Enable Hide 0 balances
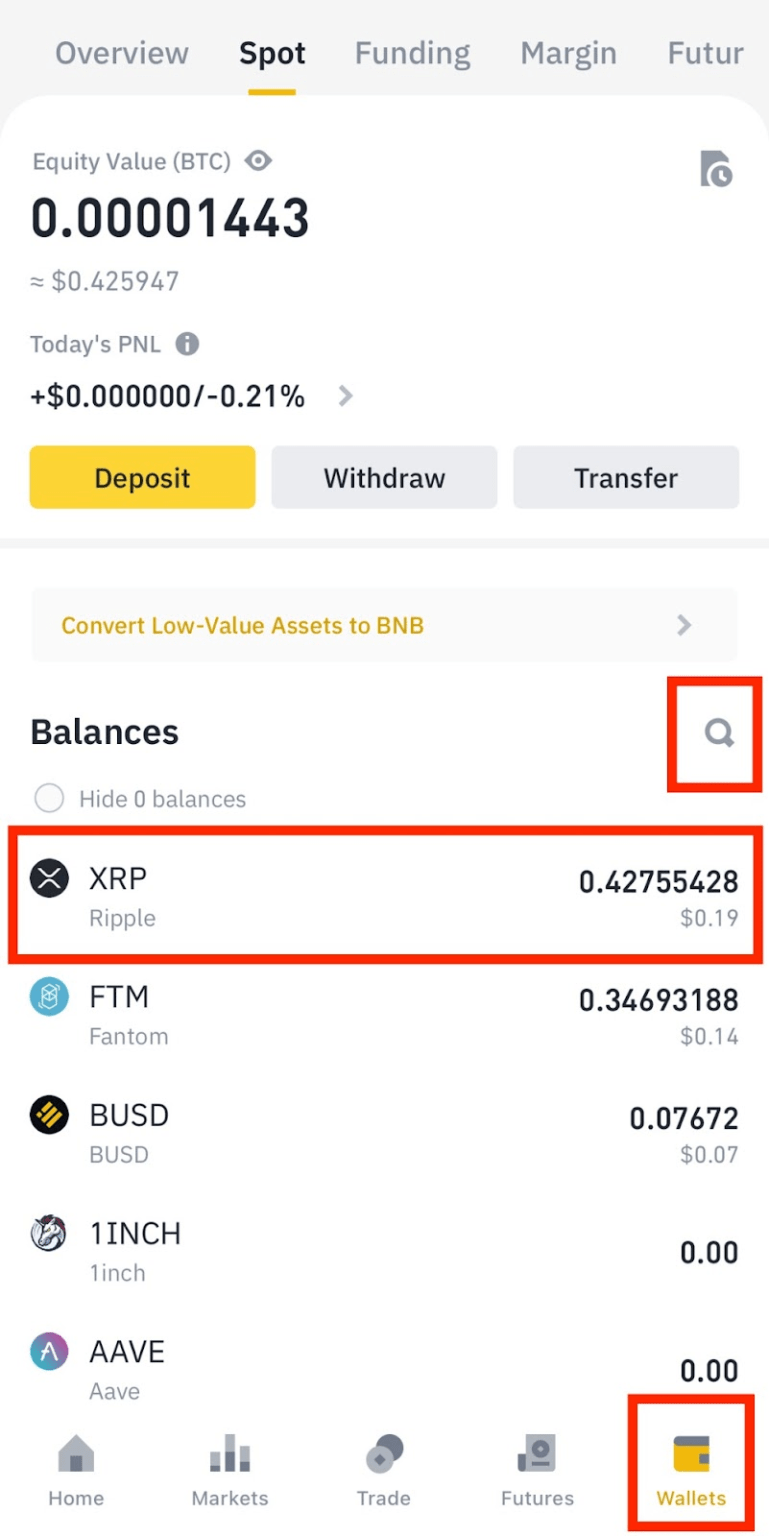 (48, 798)
